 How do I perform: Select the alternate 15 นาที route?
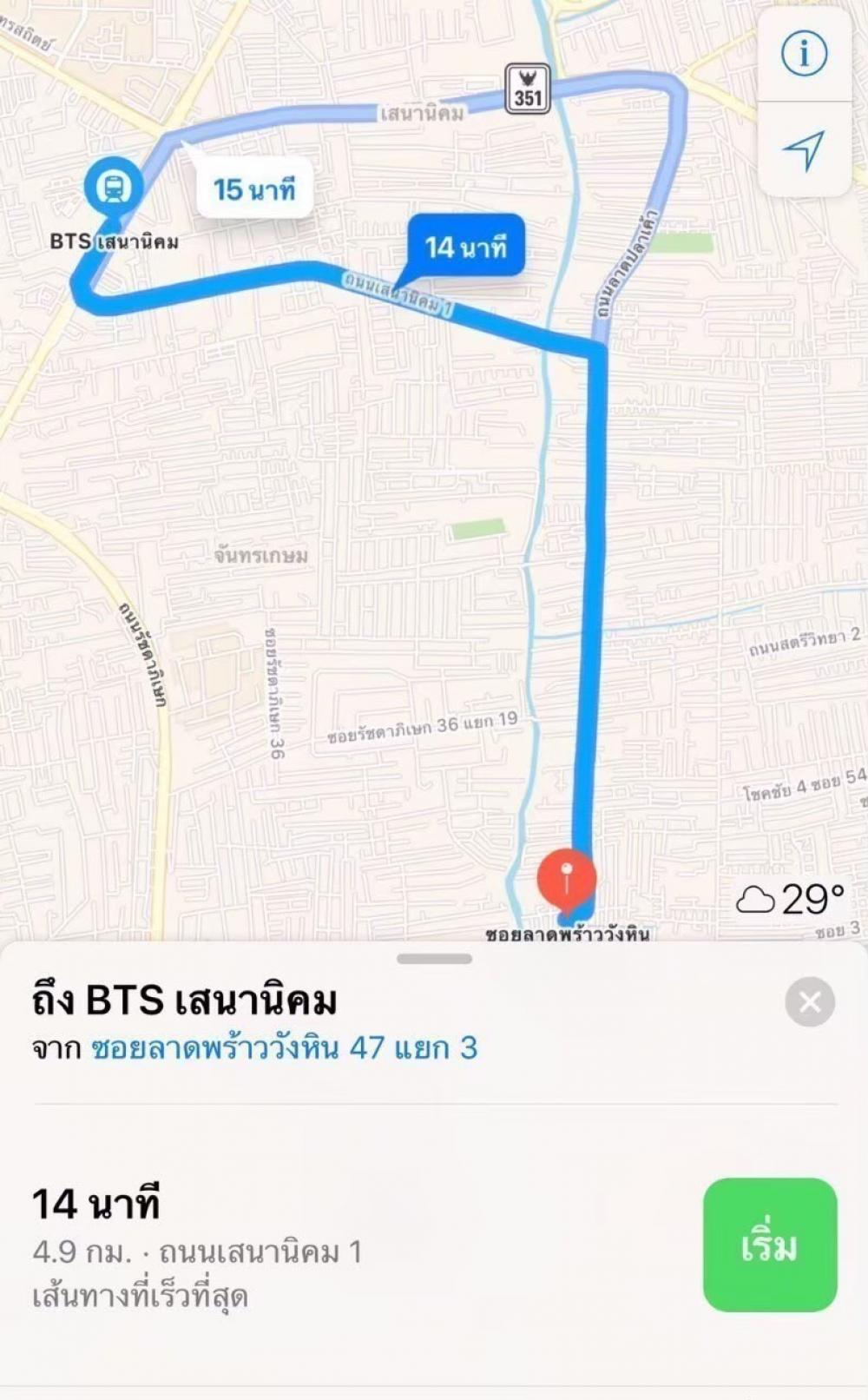(x=253, y=188)
